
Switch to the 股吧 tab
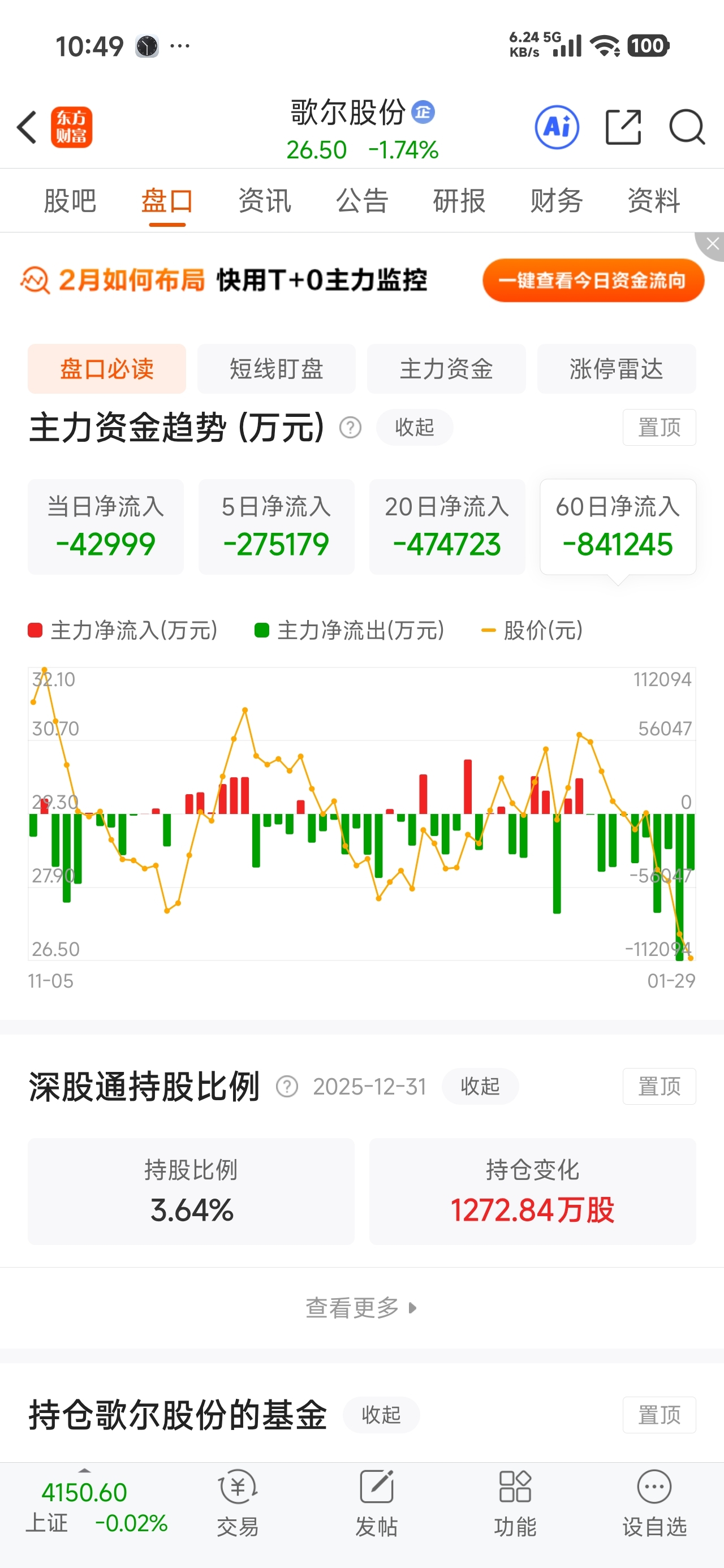(x=70, y=201)
